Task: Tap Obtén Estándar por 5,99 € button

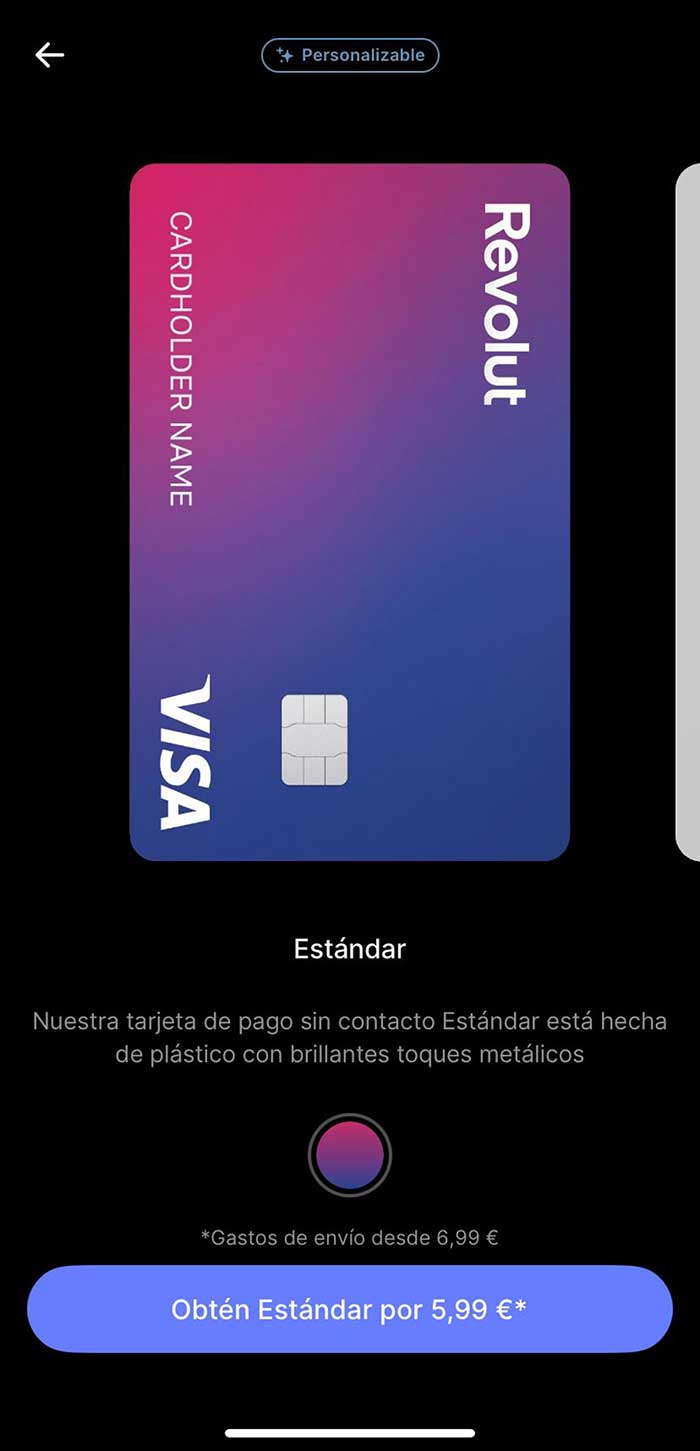Action: click(x=350, y=1309)
